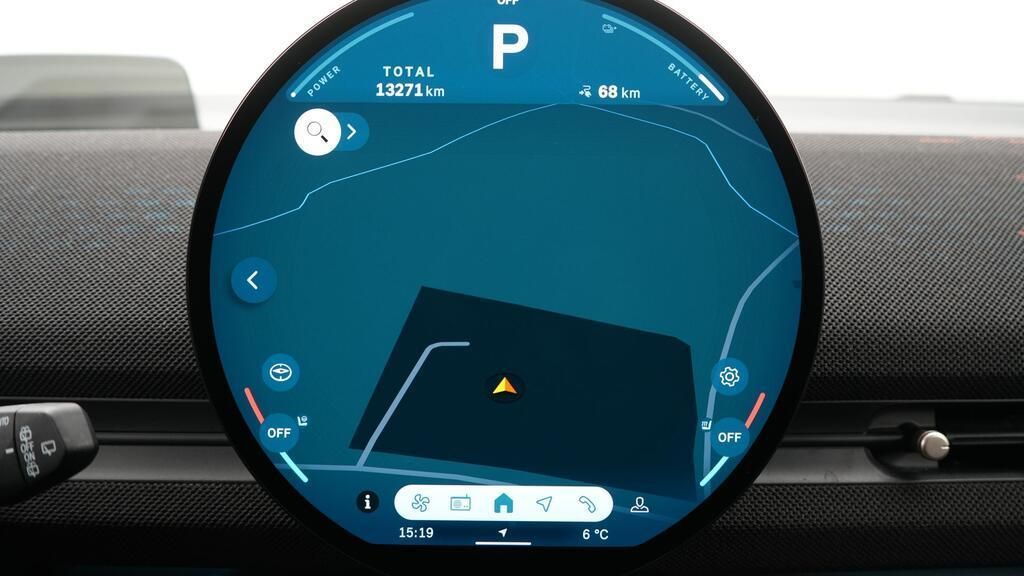Tap the round back arrow button
Screen dimensions: 1024x576
pos(253,281)
